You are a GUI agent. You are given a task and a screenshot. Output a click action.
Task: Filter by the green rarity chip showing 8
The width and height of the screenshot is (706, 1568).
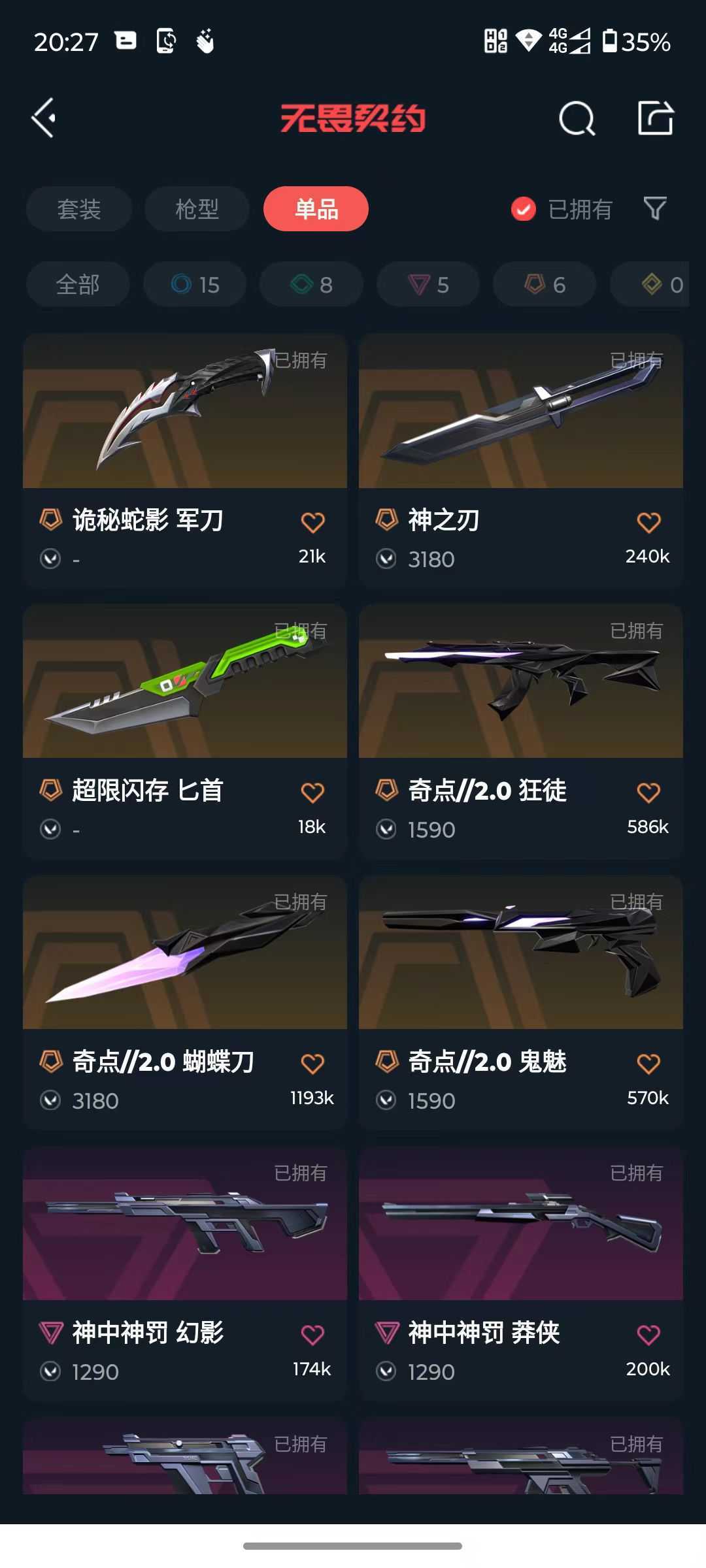point(311,285)
